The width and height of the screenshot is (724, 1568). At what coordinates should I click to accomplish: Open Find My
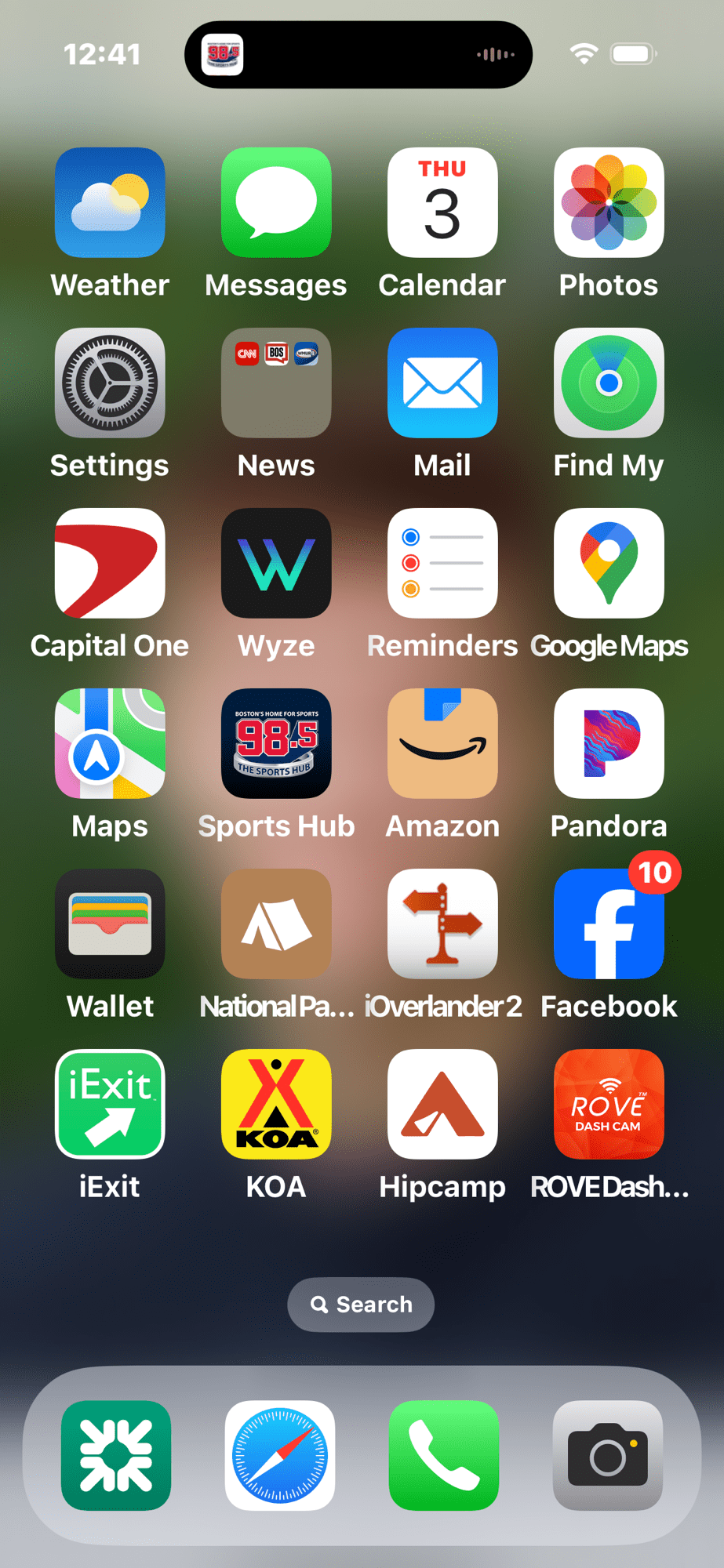point(609,383)
